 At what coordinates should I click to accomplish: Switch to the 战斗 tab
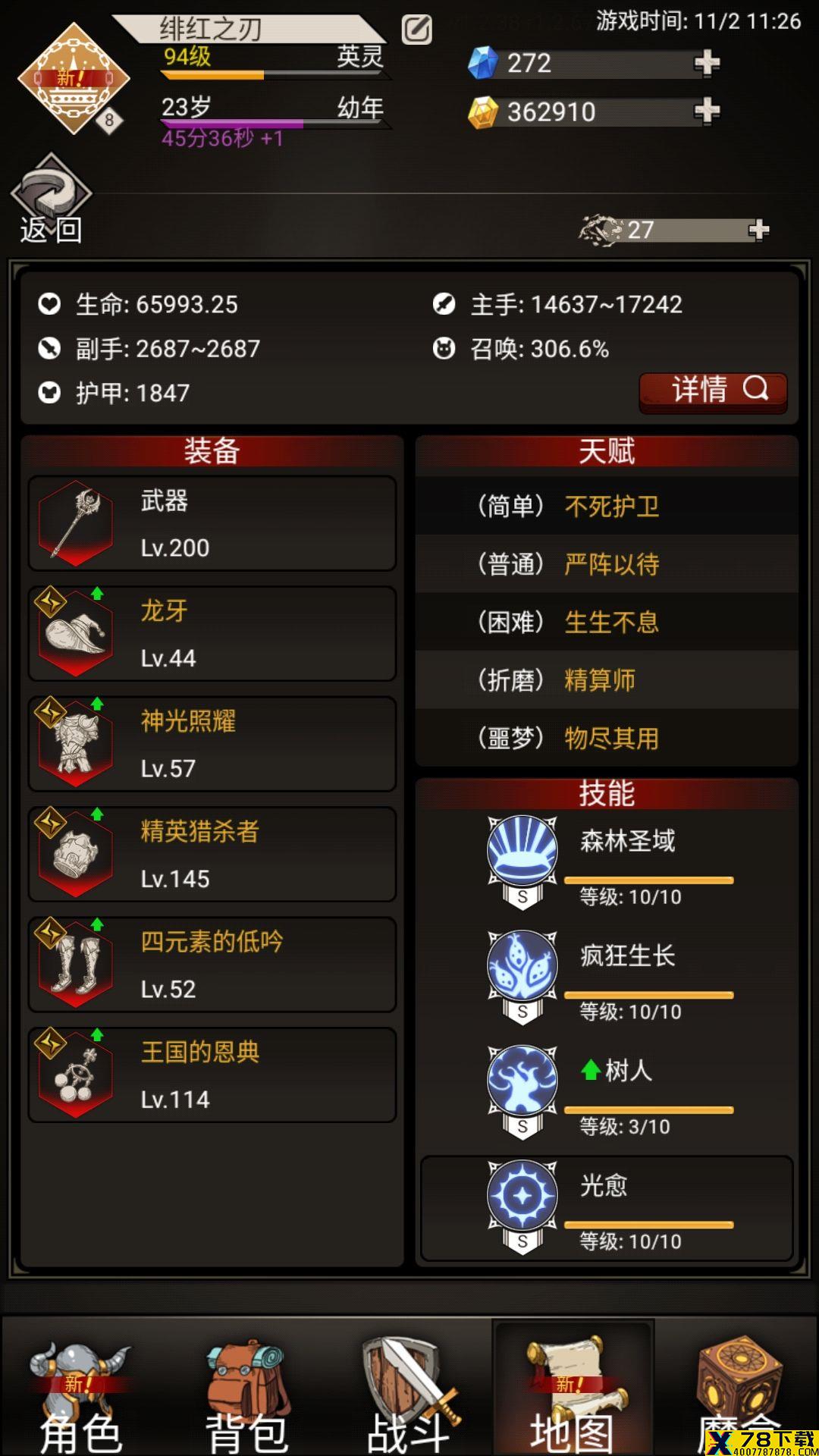[x=409, y=1395]
